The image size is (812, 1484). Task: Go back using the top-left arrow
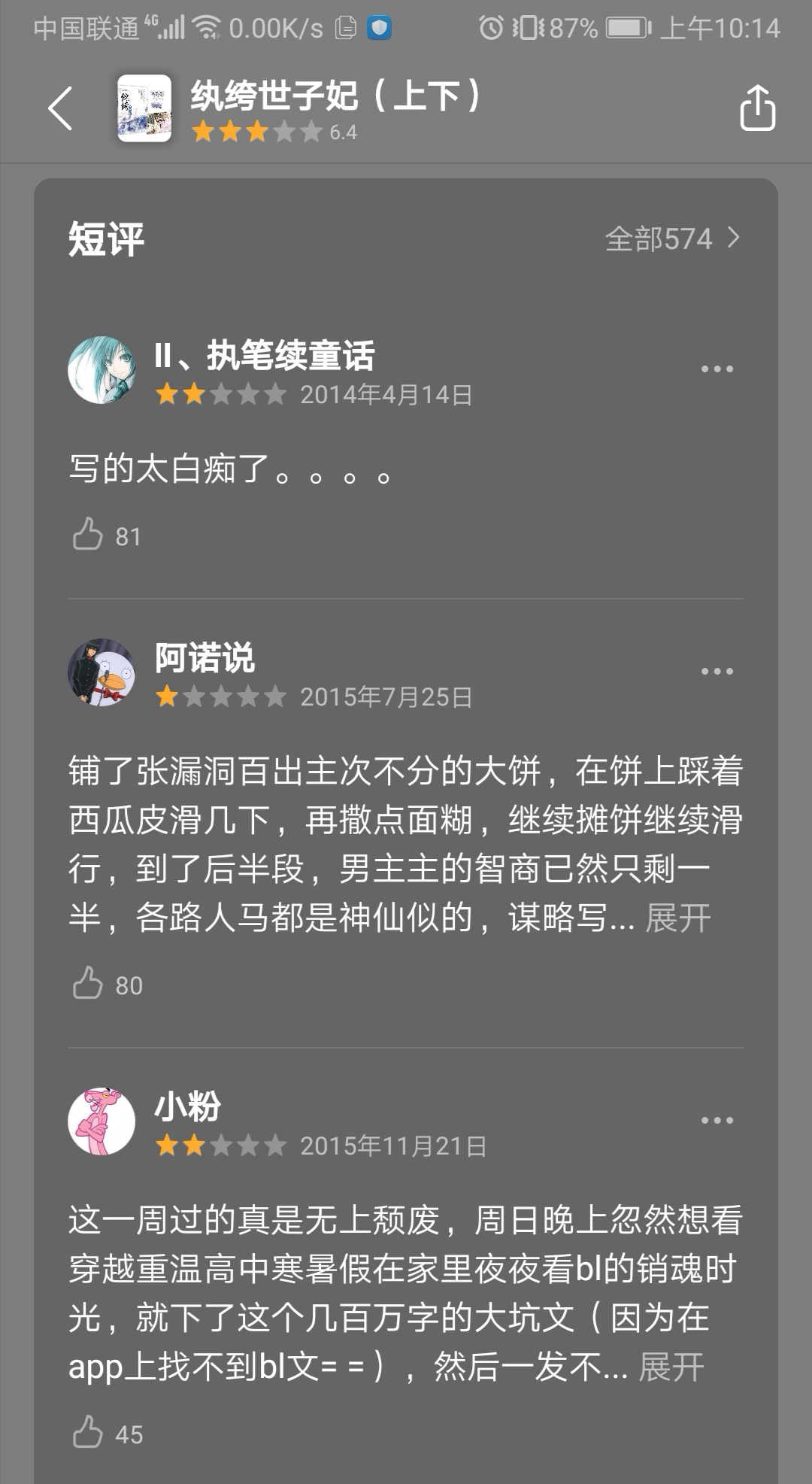click(x=60, y=108)
